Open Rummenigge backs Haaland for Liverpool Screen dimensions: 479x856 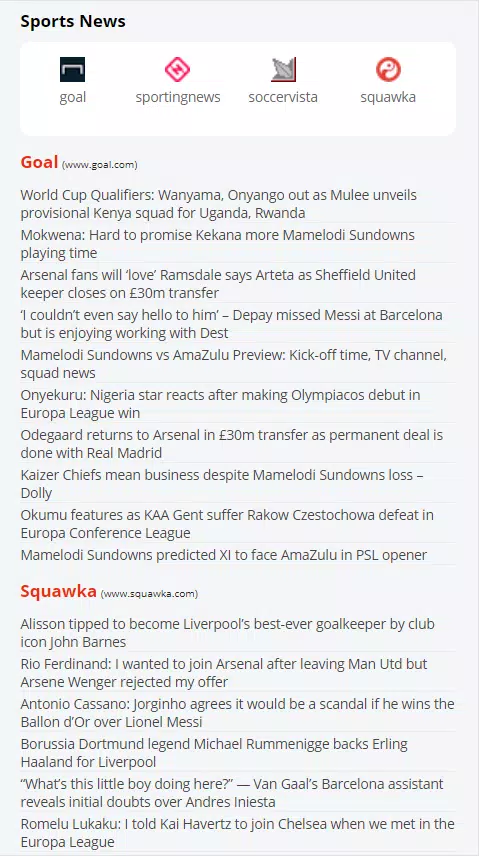point(214,753)
